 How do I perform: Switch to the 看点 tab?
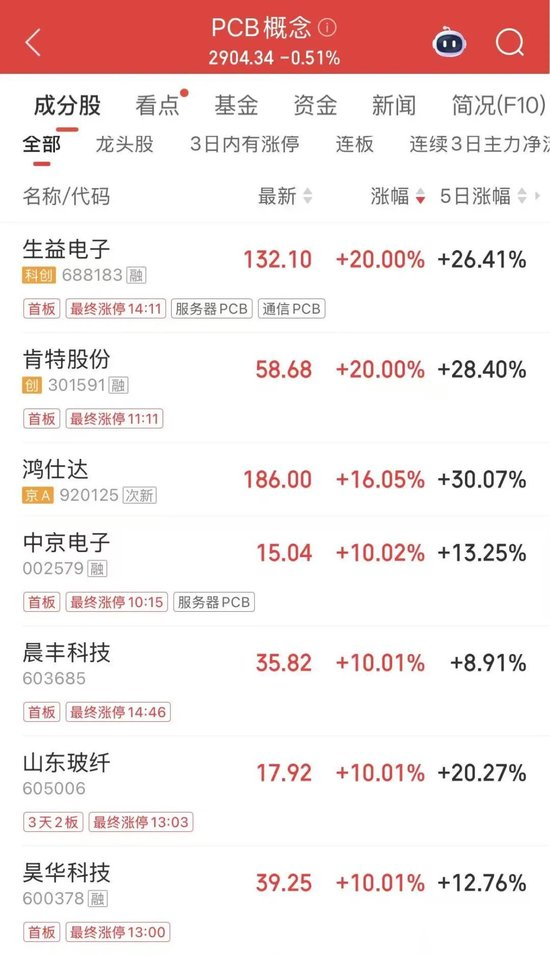[157, 105]
